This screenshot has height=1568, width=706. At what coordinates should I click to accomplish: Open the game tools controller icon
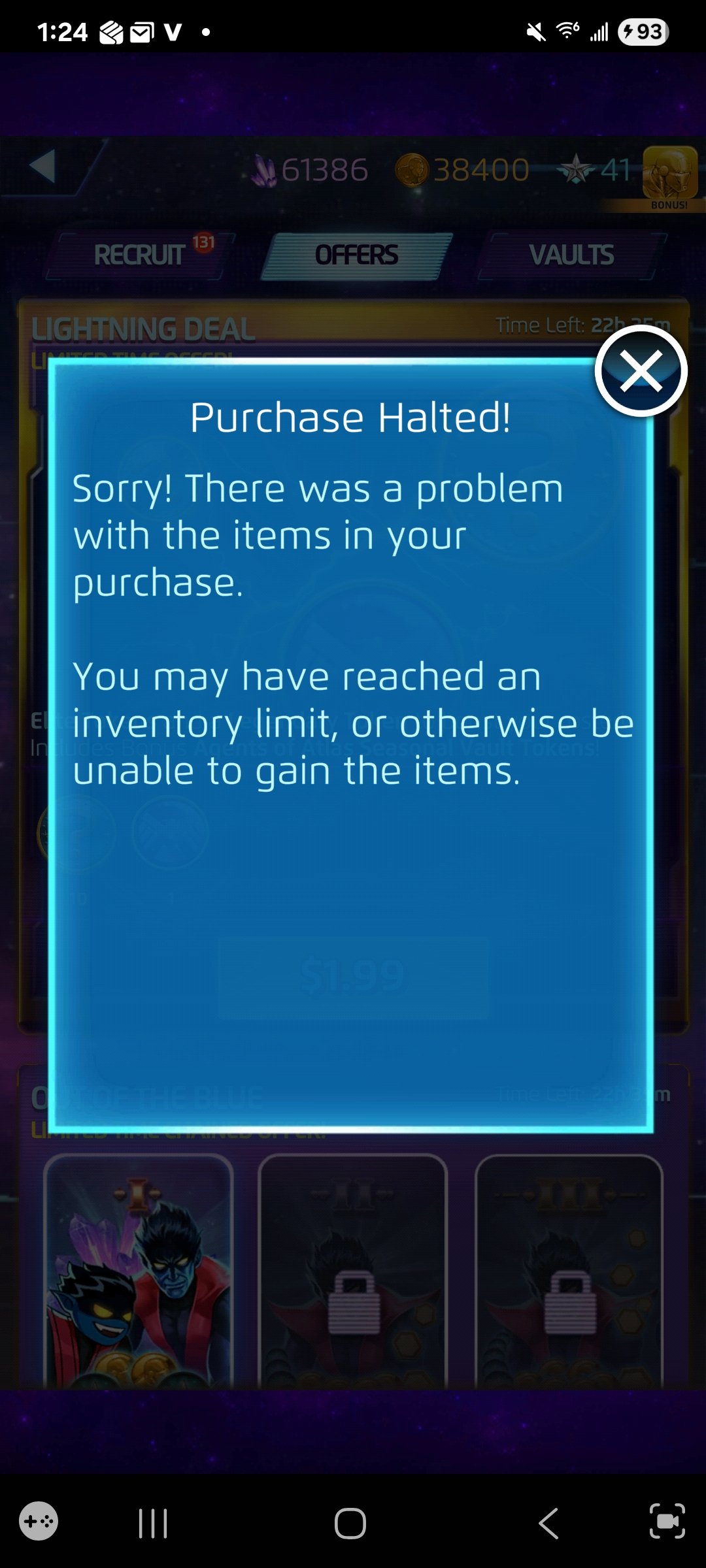point(39,1522)
